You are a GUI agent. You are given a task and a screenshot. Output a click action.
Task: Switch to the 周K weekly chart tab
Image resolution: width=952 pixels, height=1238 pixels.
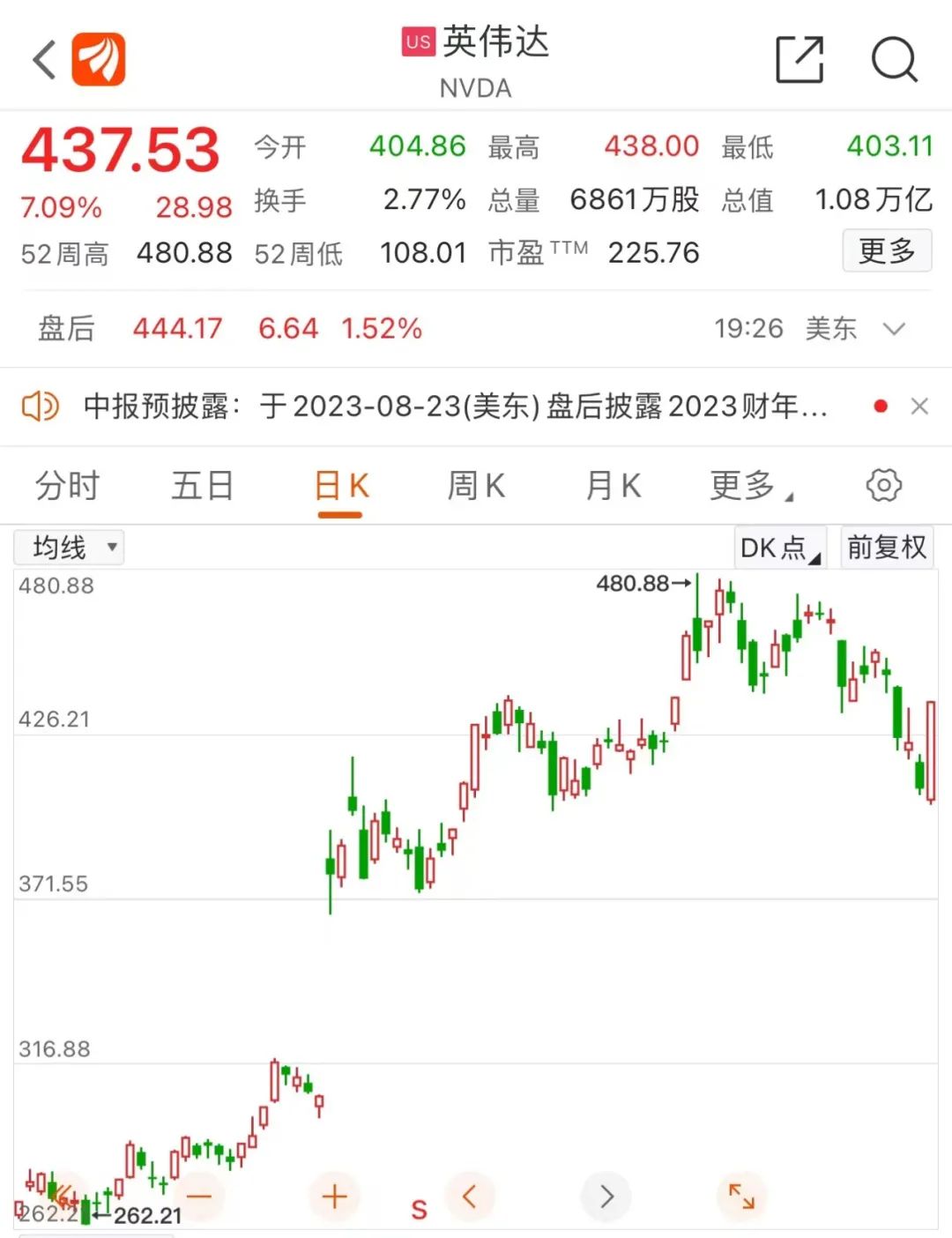(475, 485)
